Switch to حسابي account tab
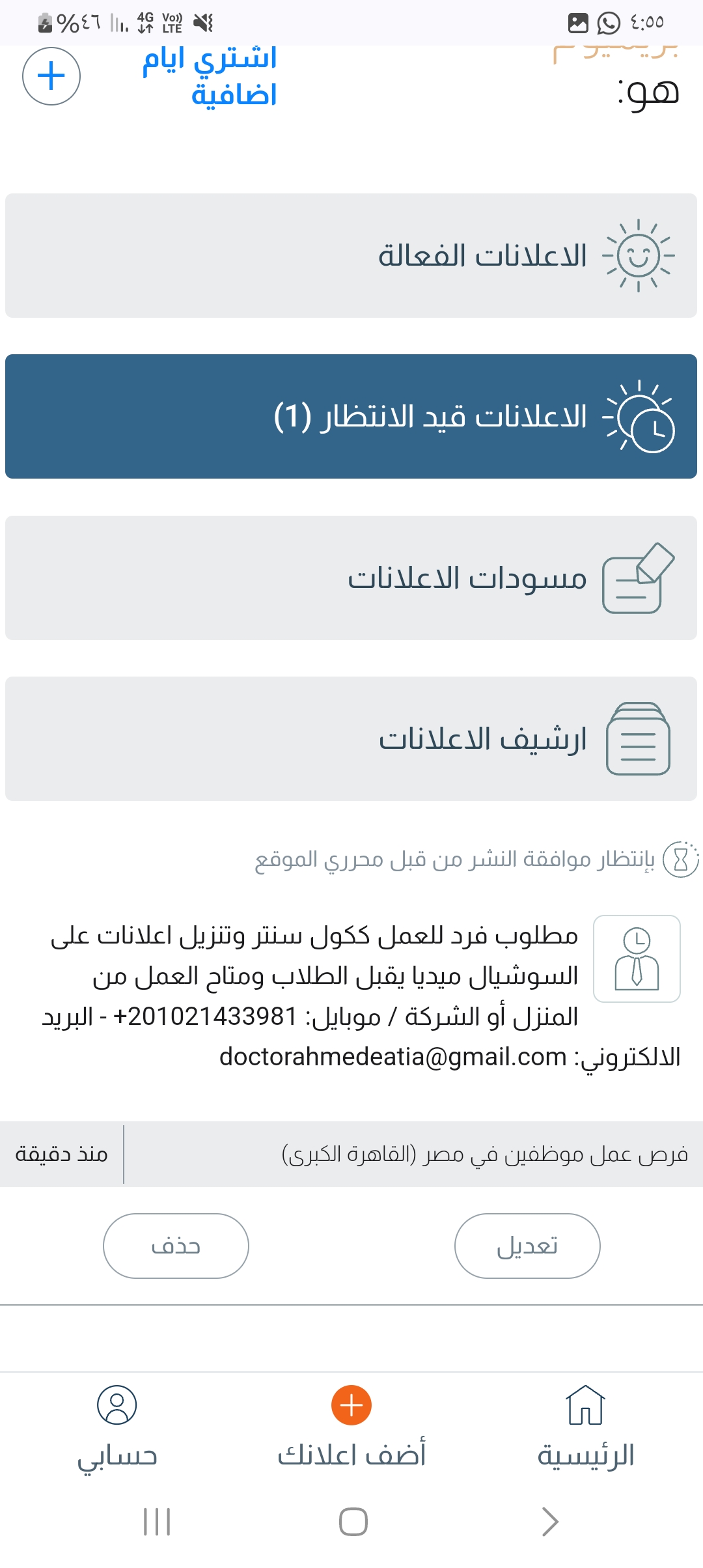The height and width of the screenshot is (1568, 703). click(117, 1427)
